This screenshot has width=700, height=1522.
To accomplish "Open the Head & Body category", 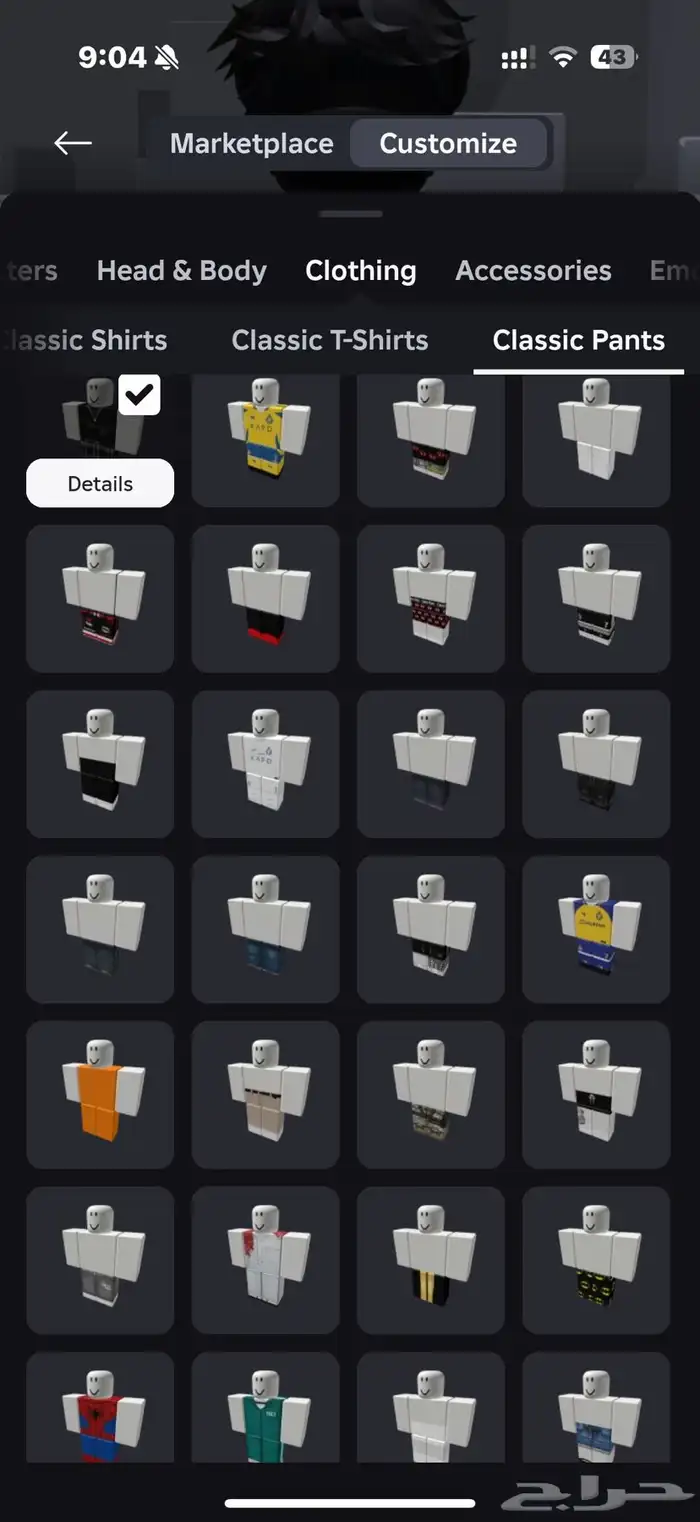I will 181,271.
